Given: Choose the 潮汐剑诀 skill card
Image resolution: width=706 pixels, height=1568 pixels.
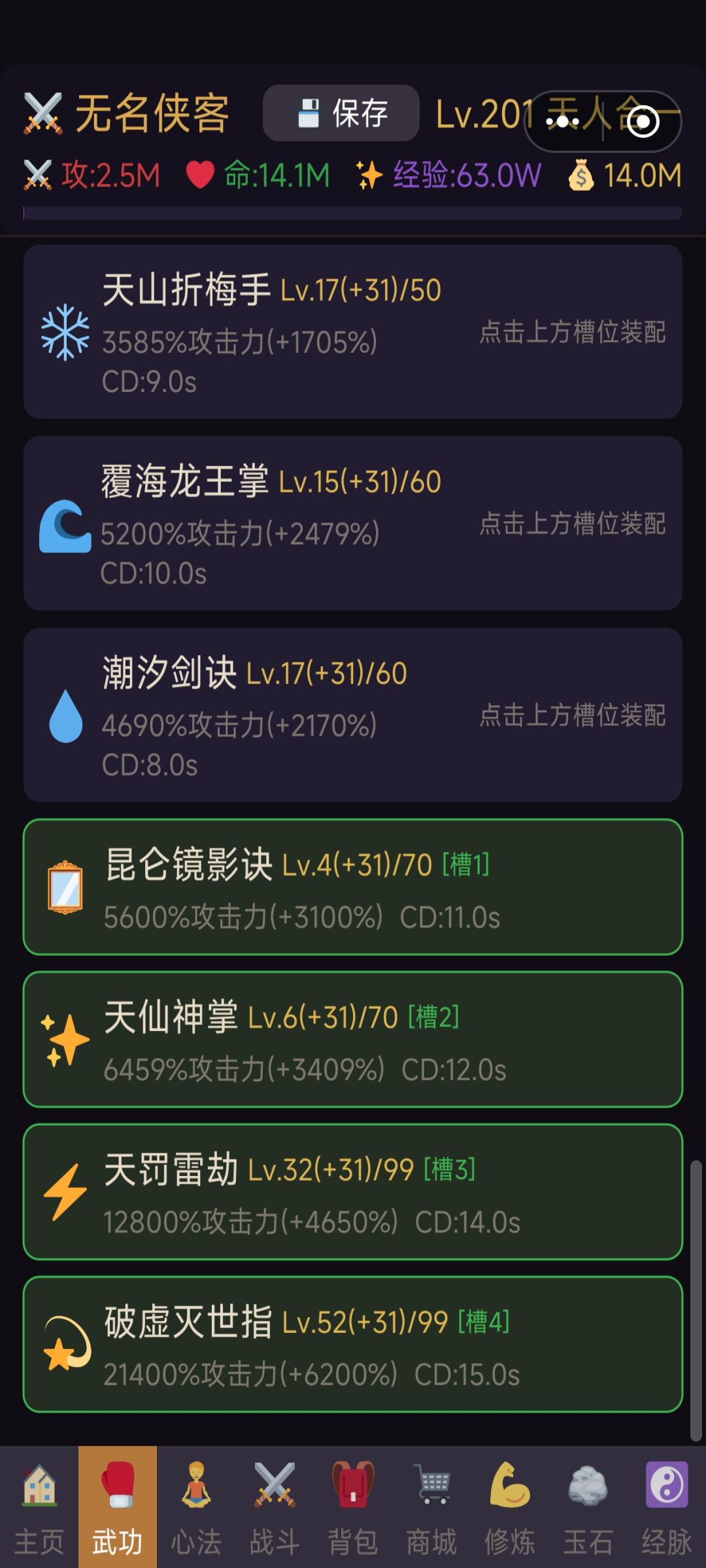Looking at the screenshot, I should pyautogui.click(x=353, y=715).
